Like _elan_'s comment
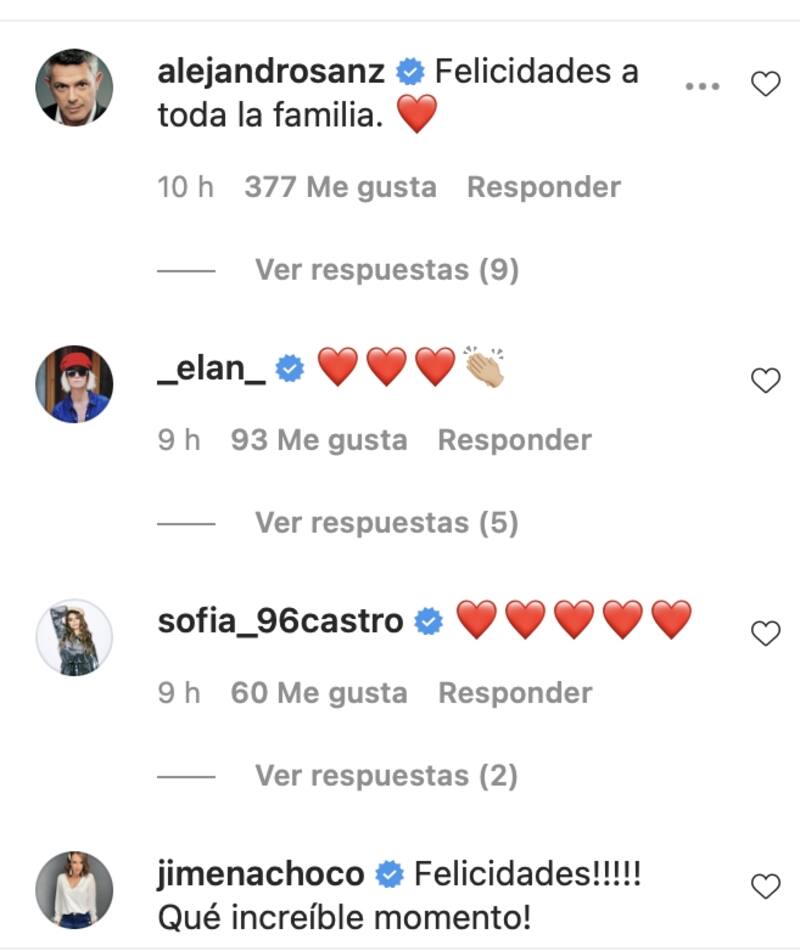The height and width of the screenshot is (951, 800). click(765, 380)
